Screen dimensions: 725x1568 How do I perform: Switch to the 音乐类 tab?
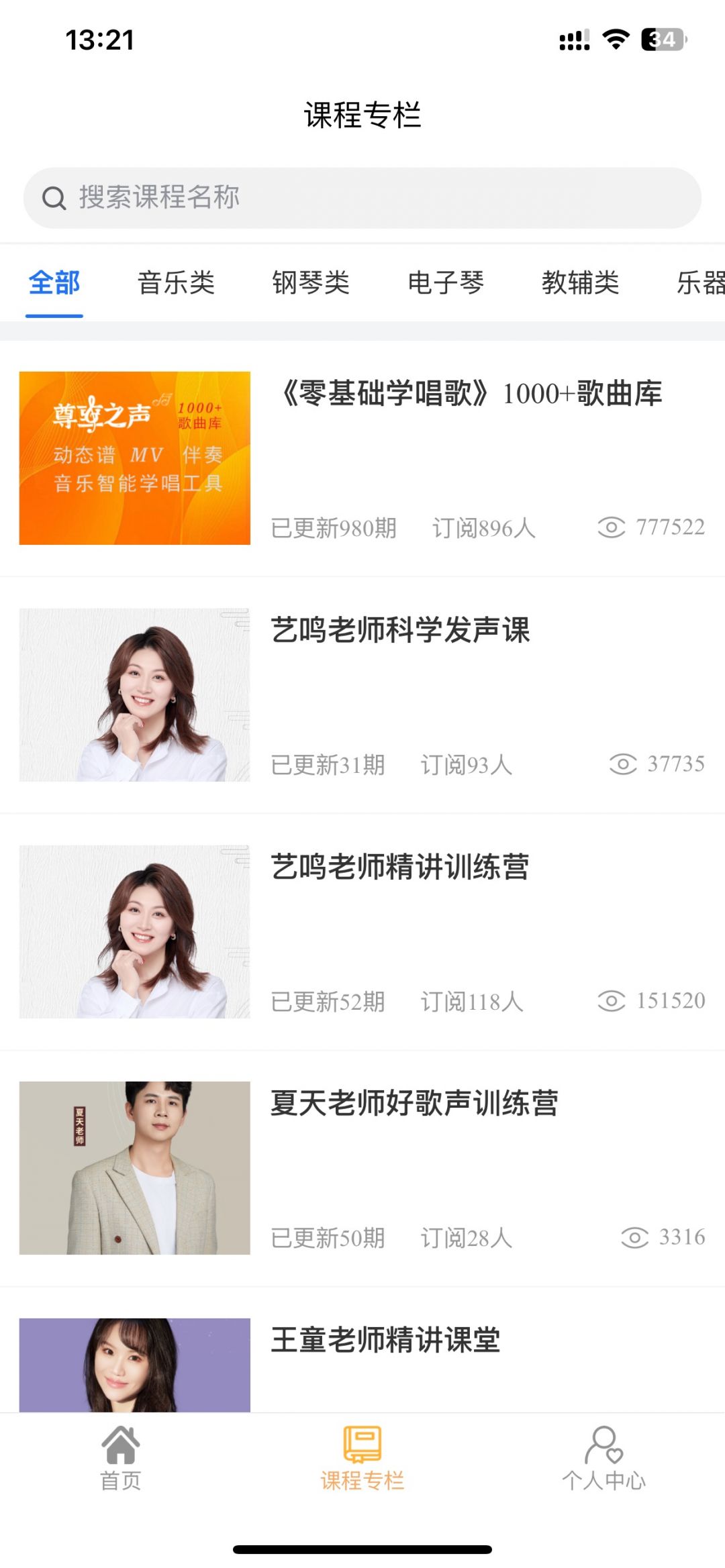pyautogui.click(x=176, y=283)
